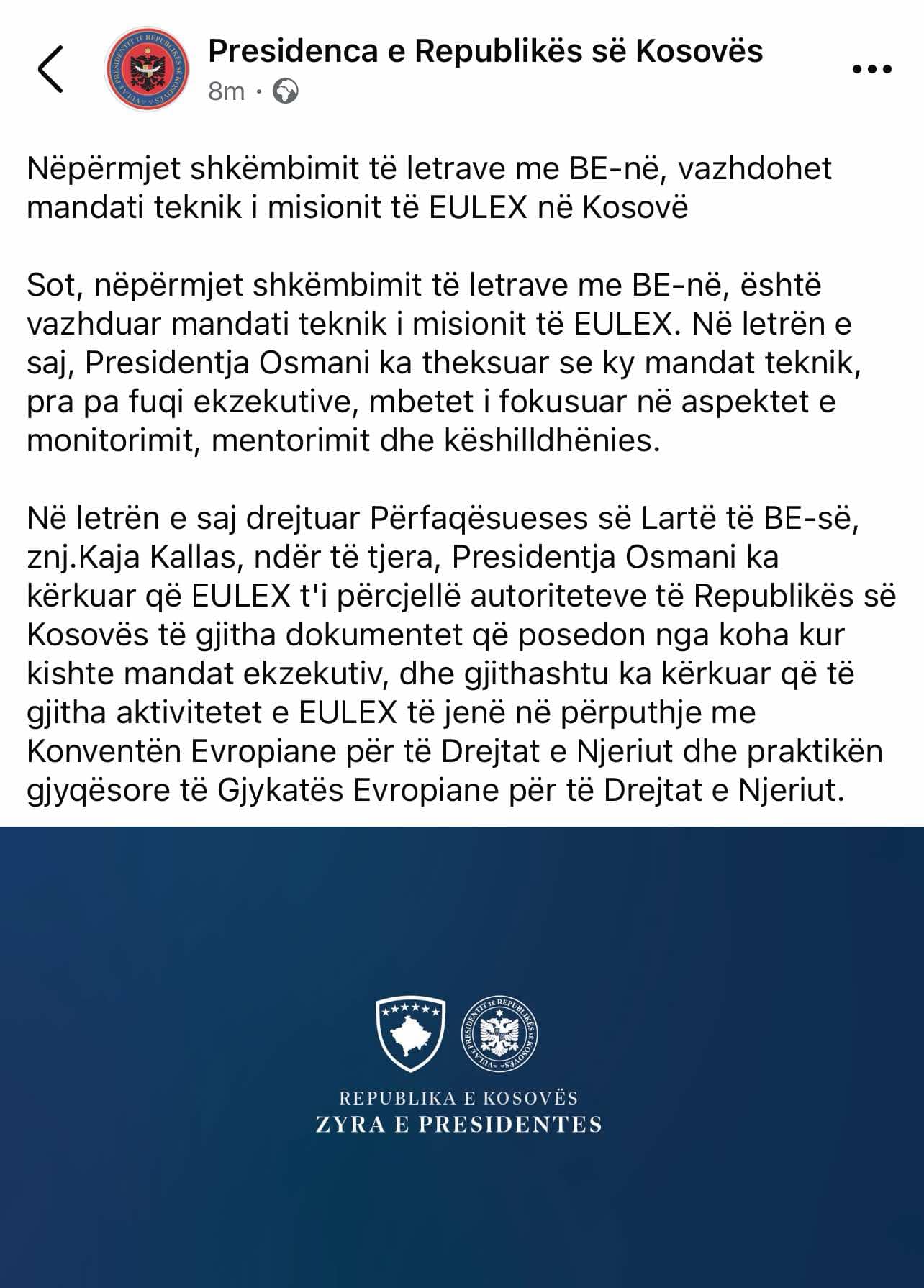The width and height of the screenshot is (924, 1288).
Task: Open Presidenca e Republikës së Kosovës profile picture
Action: click(x=147, y=70)
